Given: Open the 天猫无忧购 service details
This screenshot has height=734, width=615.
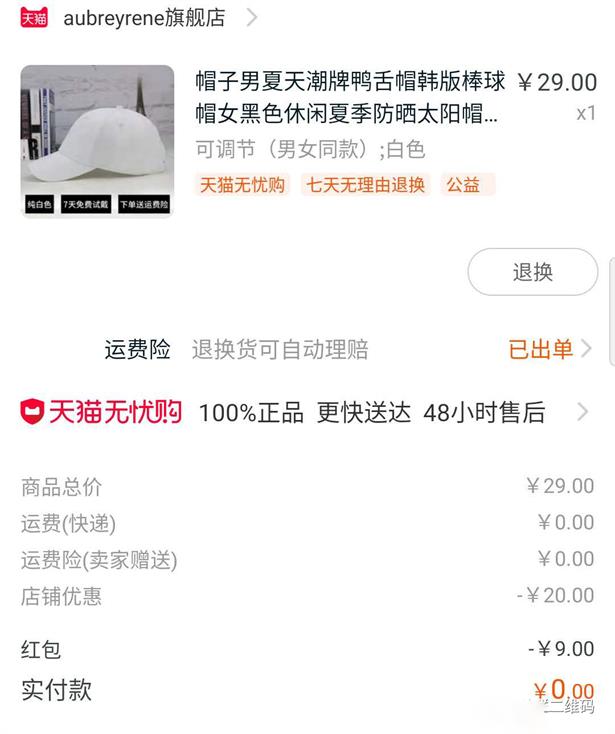Looking at the screenshot, I should click(300, 412).
